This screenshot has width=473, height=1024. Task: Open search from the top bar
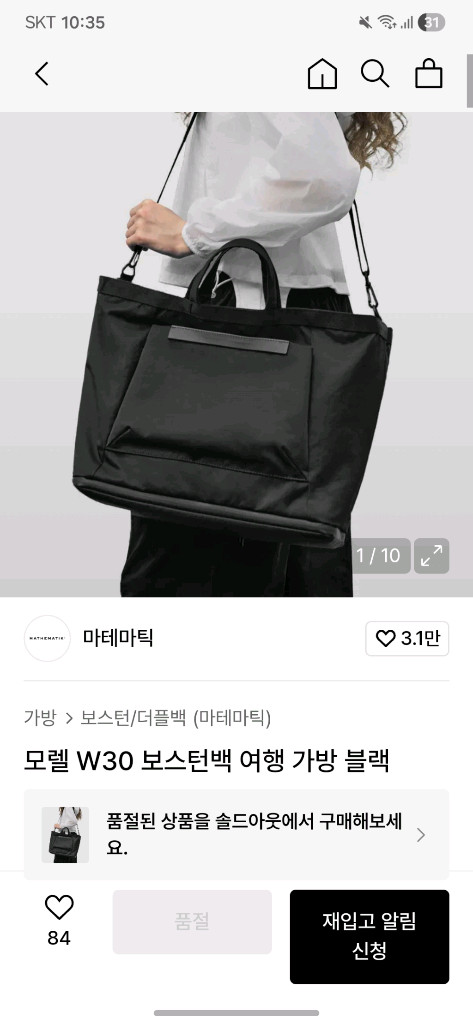pos(375,74)
